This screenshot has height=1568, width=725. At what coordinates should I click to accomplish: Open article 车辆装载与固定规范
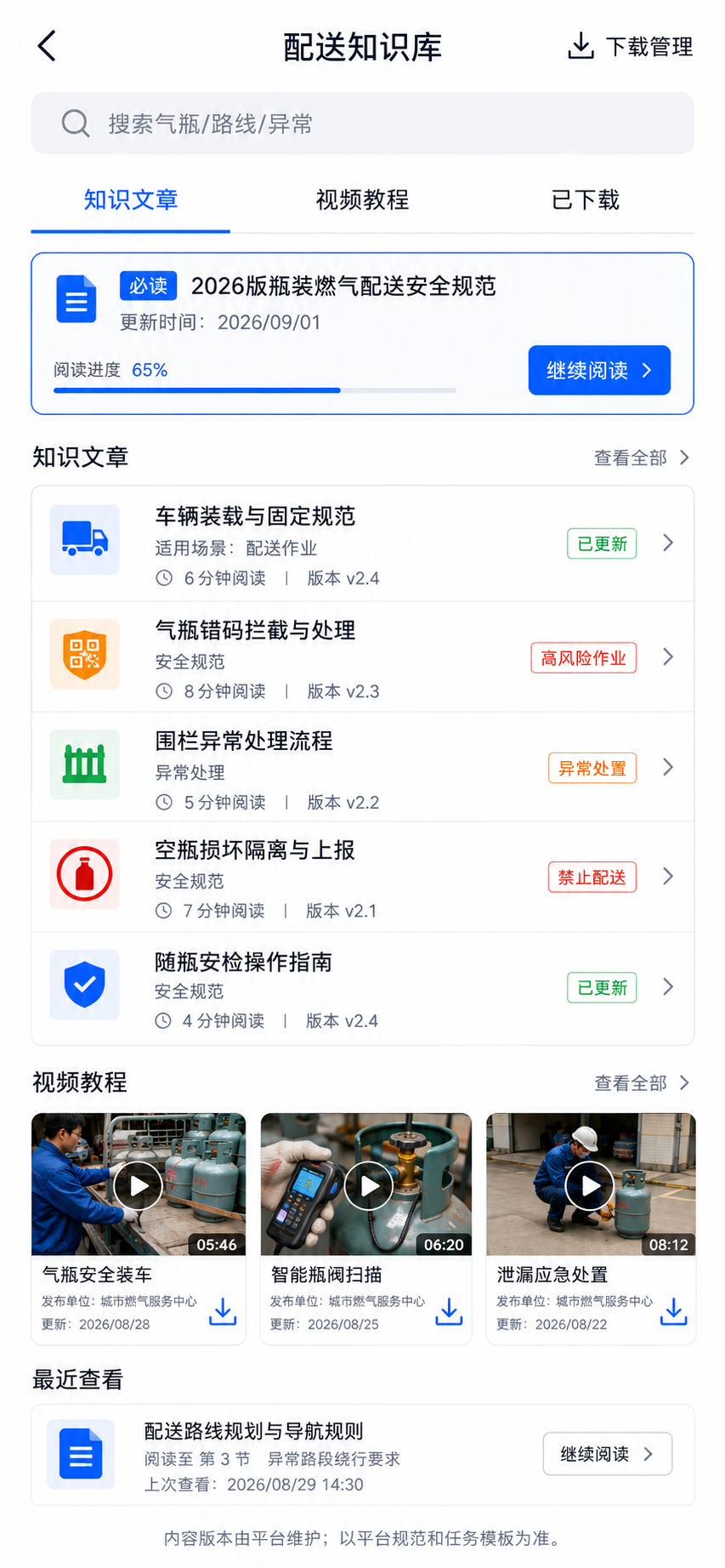point(363,544)
